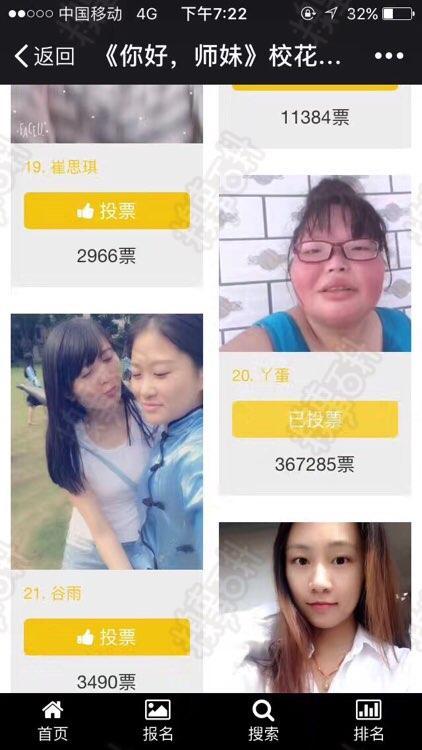Vote for contestant 21 谷雨
This screenshot has width=422, height=750.
107,637
